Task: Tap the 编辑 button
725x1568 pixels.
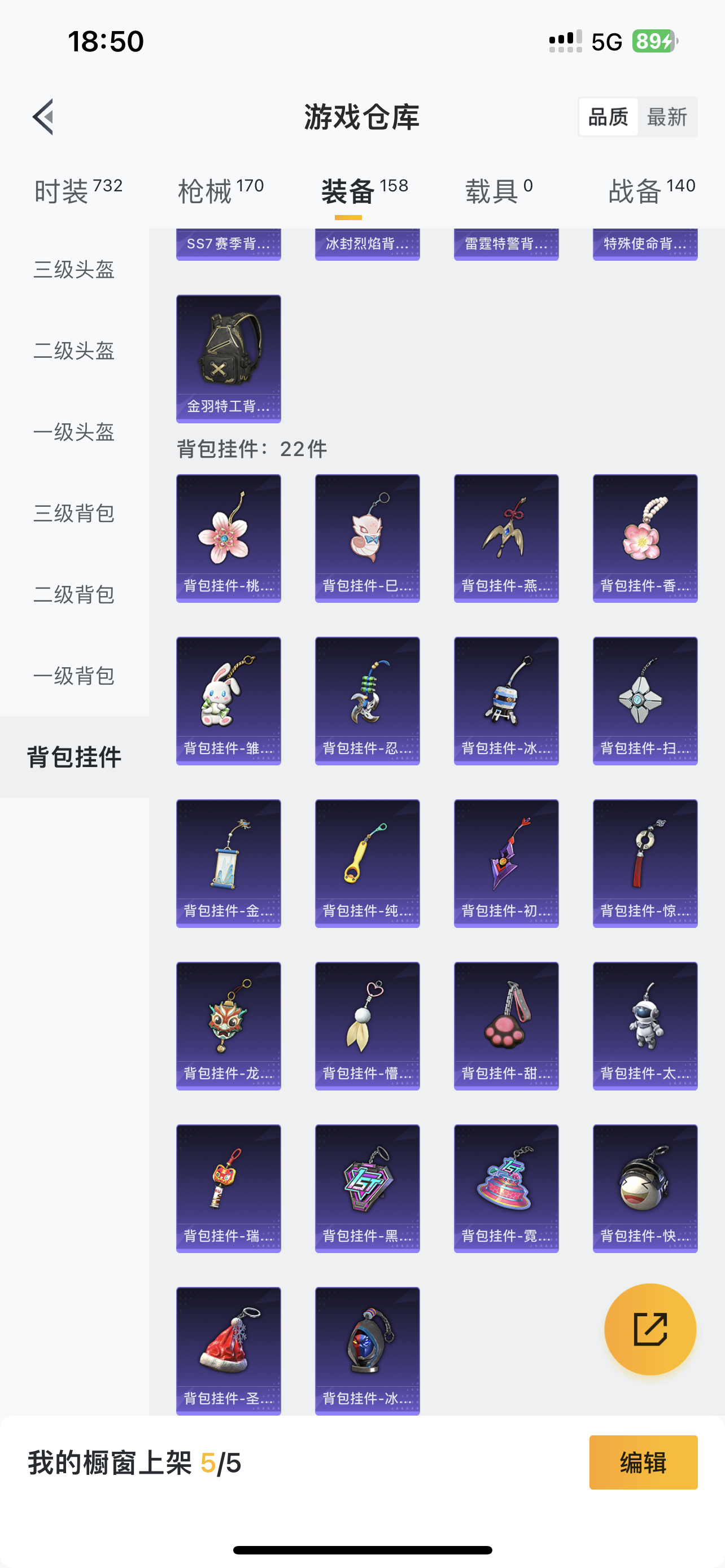Action: (644, 1462)
